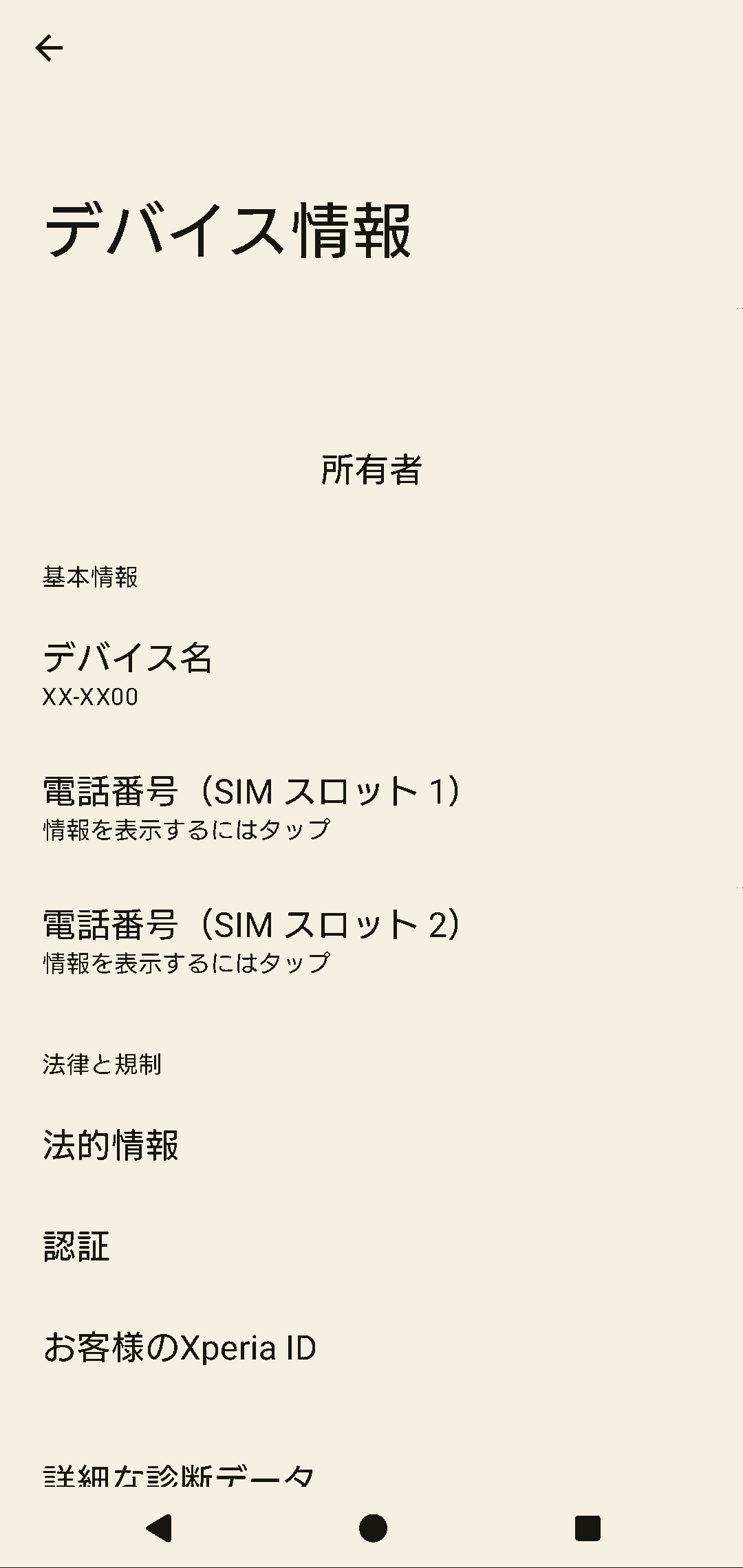Image resolution: width=743 pixels, height=1568 pixels.
Task: Navigate back with the top-left arrow icon
Action: (48, 48)
